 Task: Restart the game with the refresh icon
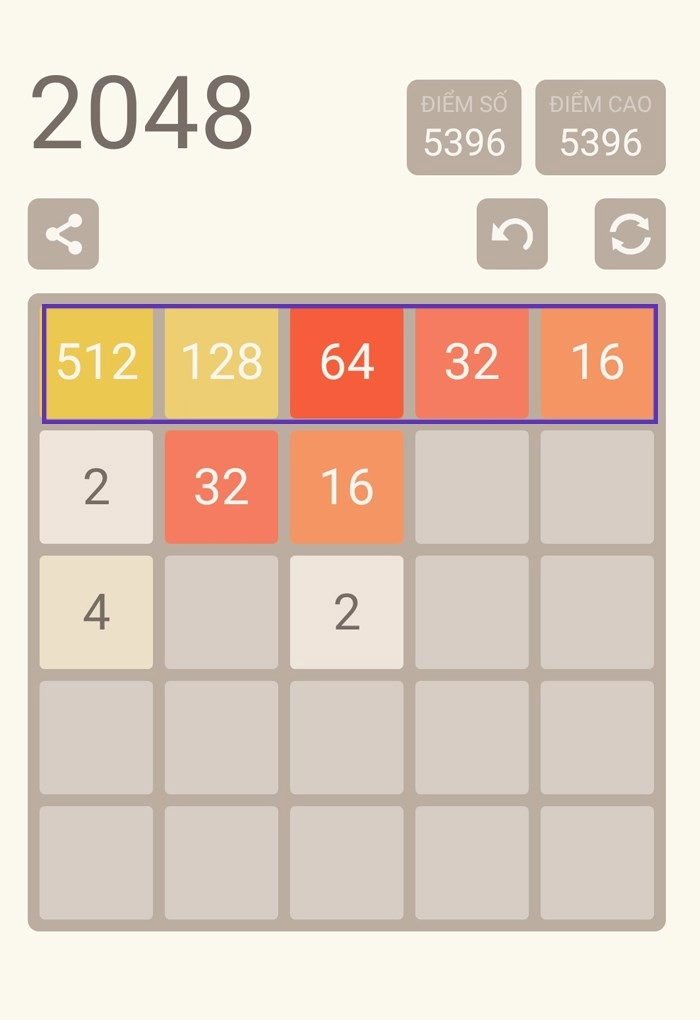coord(630,234)
